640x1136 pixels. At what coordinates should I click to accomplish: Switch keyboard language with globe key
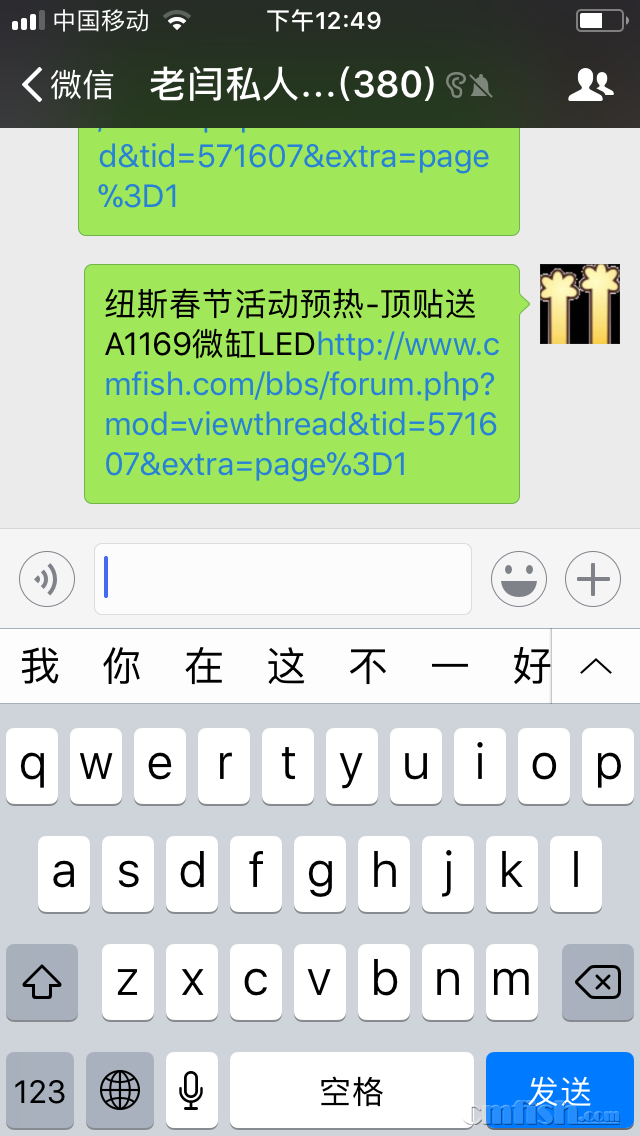(120, 1090)
